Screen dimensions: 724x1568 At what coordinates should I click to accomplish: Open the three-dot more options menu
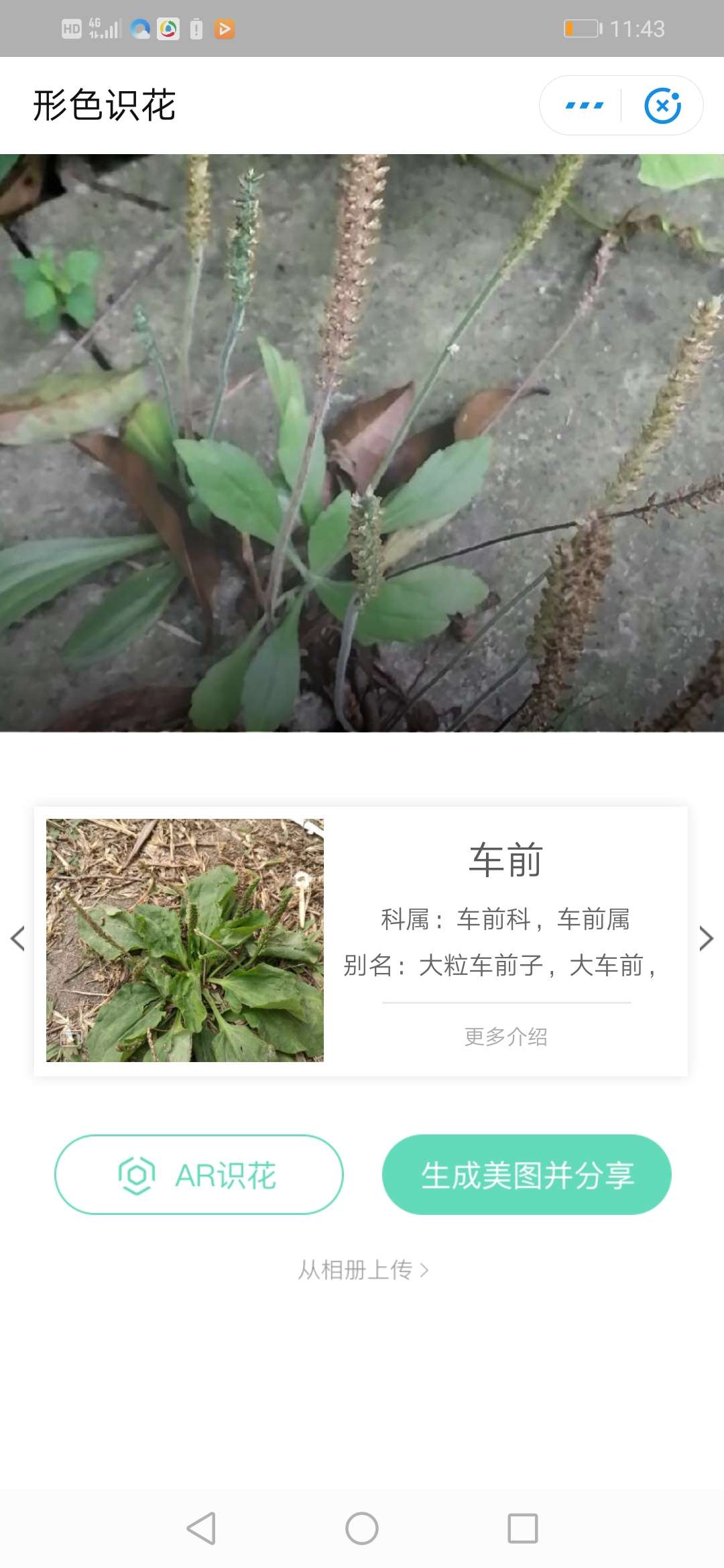(x=585, y=105)
